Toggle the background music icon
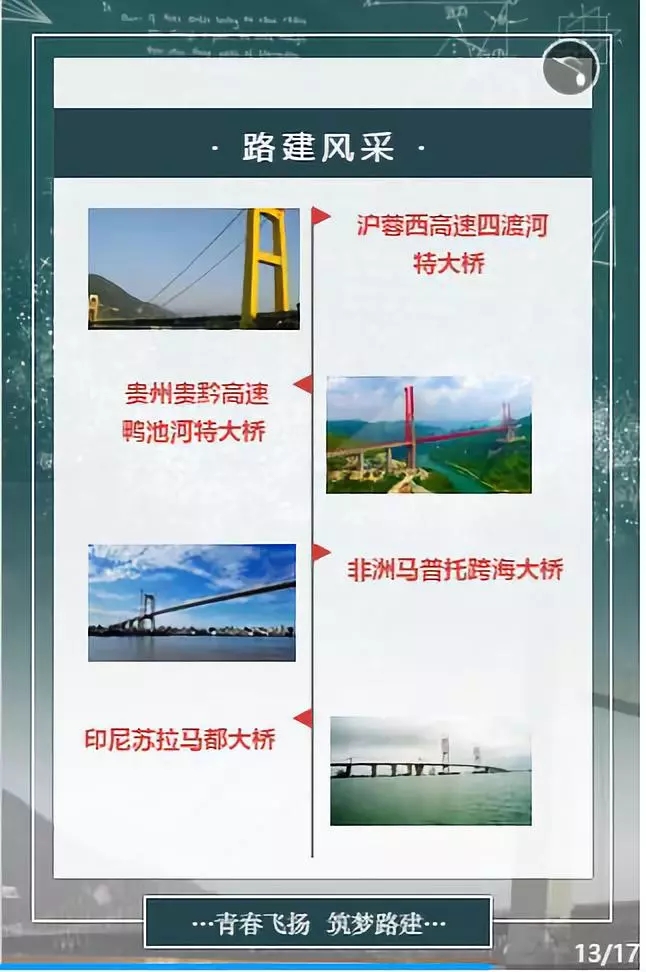Viewport: 646px width, 972px height. point(570,68)
